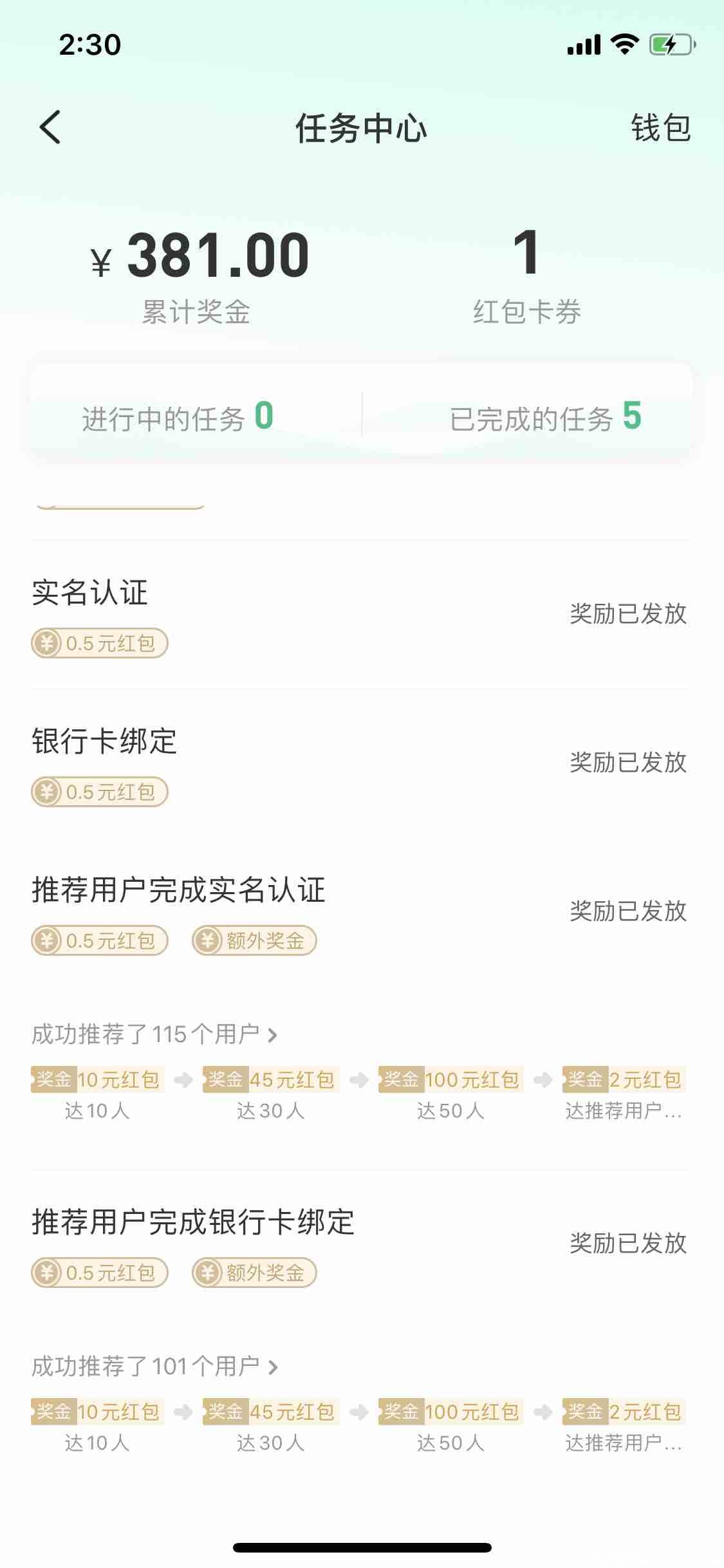Go back from 任务中心

pos(50,127)
